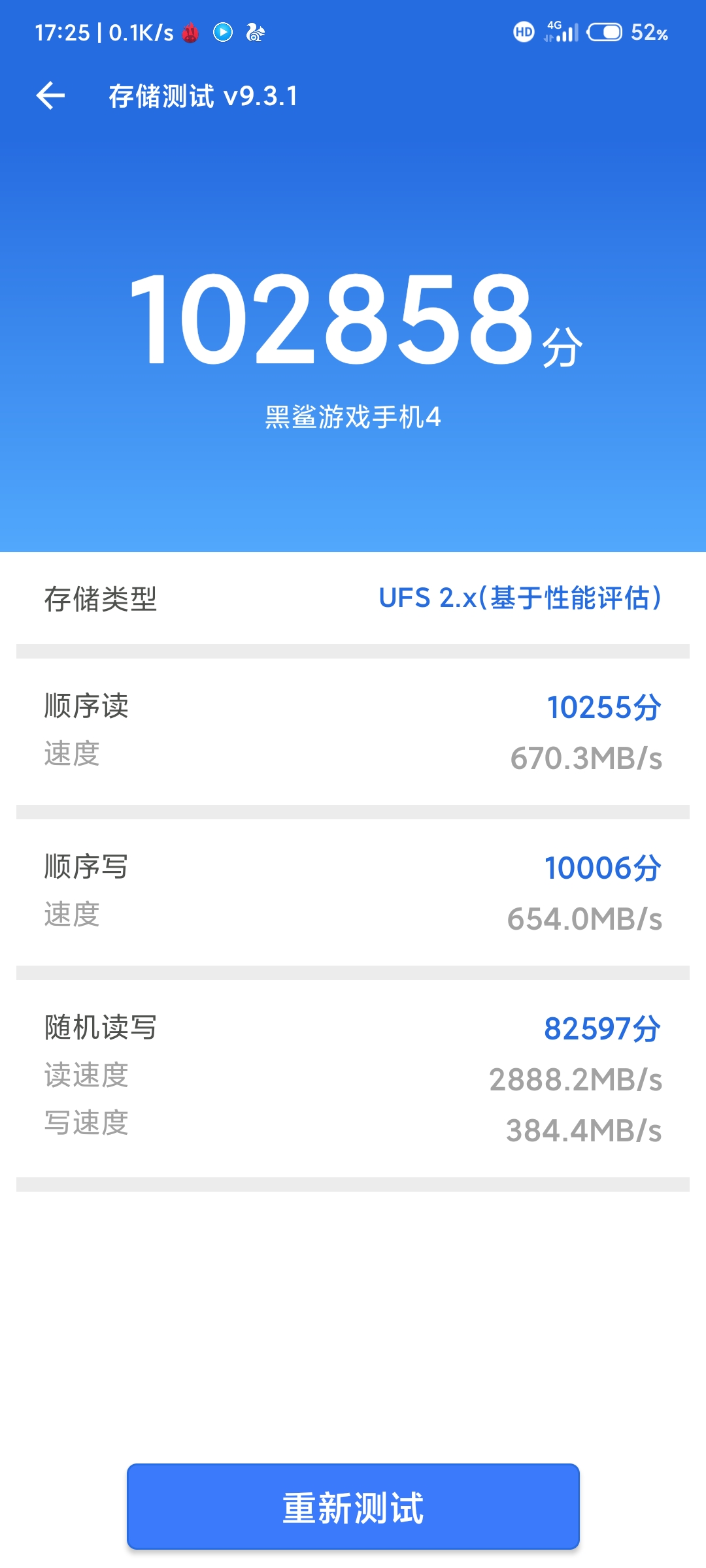Go back using the top arrow
The width and height of the screenshot is (706, 1568).
click(50, 96)
